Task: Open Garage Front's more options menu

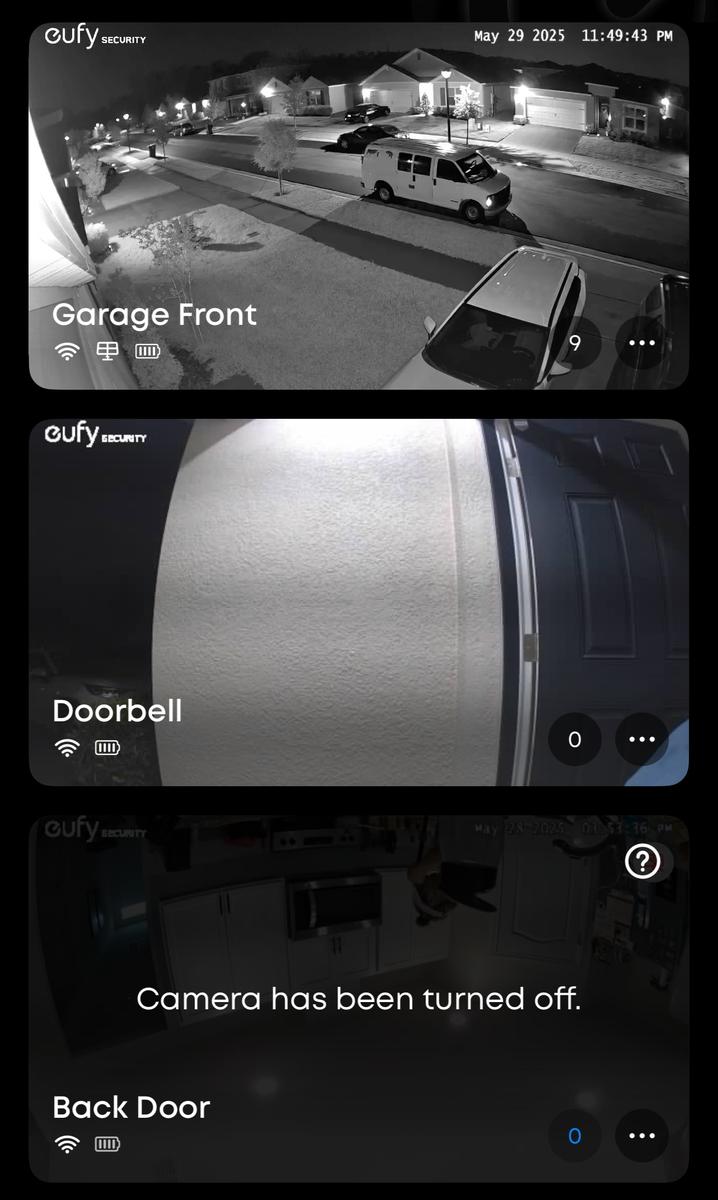Action: (x=641, y=343)
